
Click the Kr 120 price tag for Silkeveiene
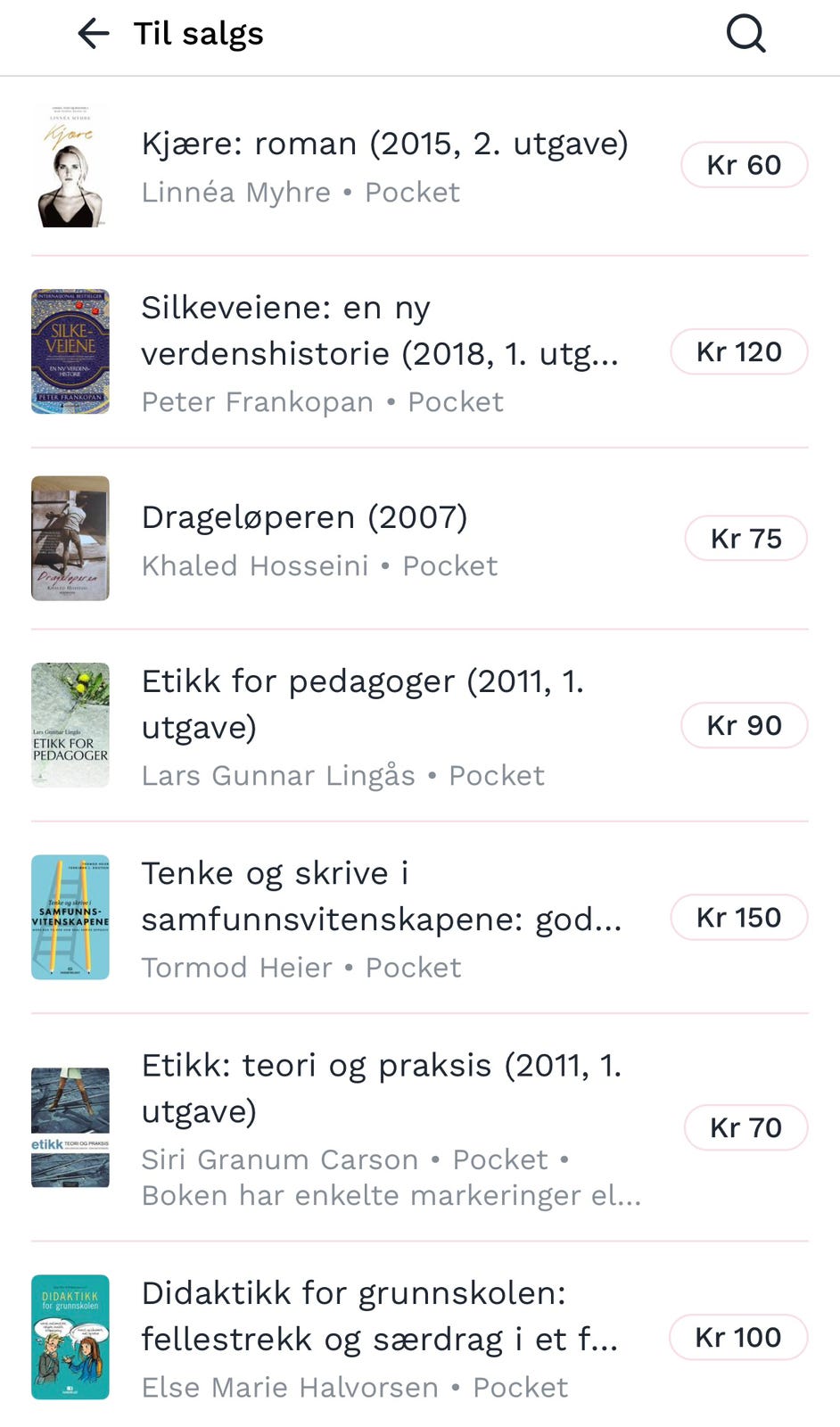tap(738, 351)
